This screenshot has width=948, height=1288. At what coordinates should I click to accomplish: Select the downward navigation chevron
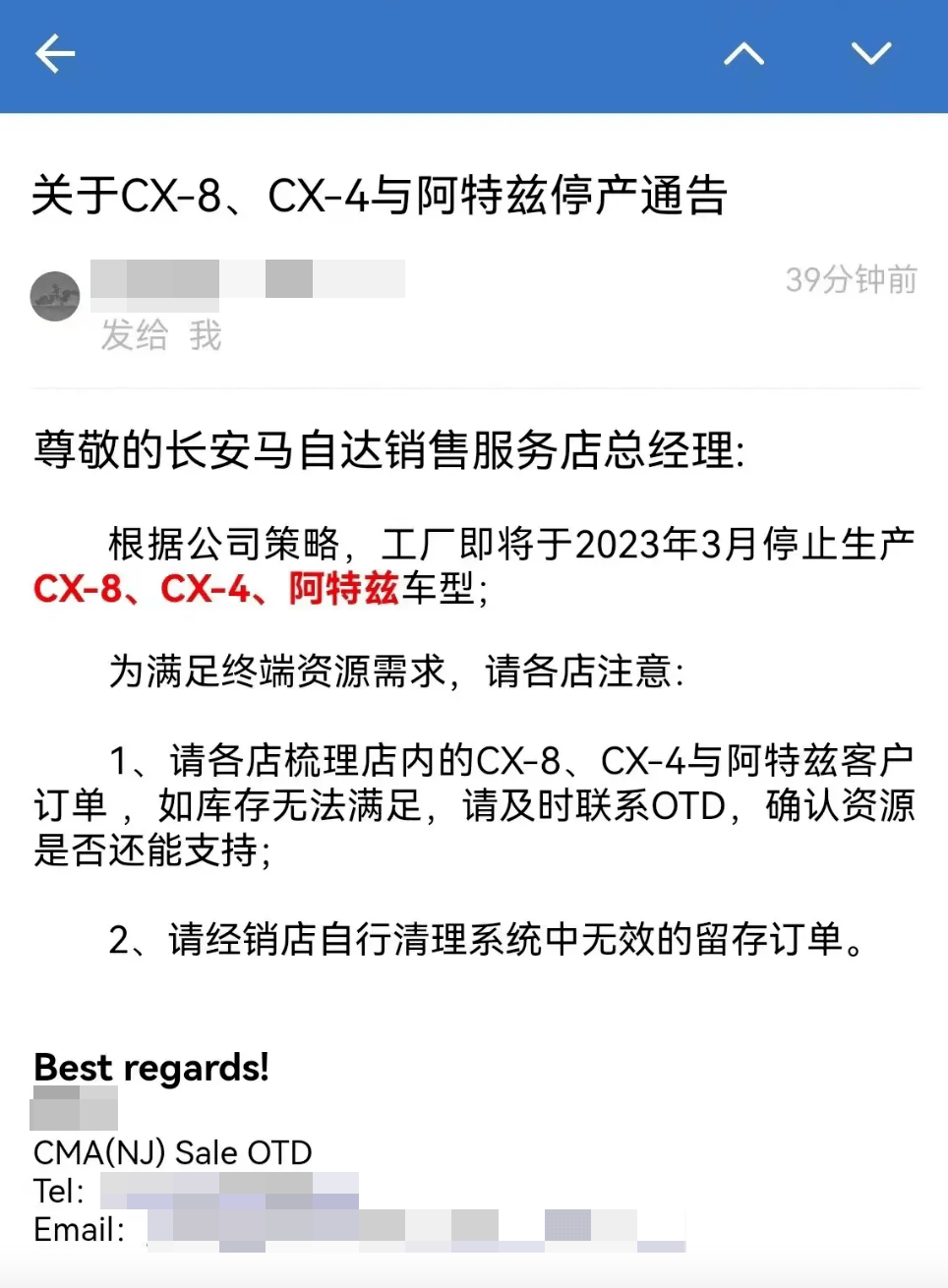(x=869, y=54)
